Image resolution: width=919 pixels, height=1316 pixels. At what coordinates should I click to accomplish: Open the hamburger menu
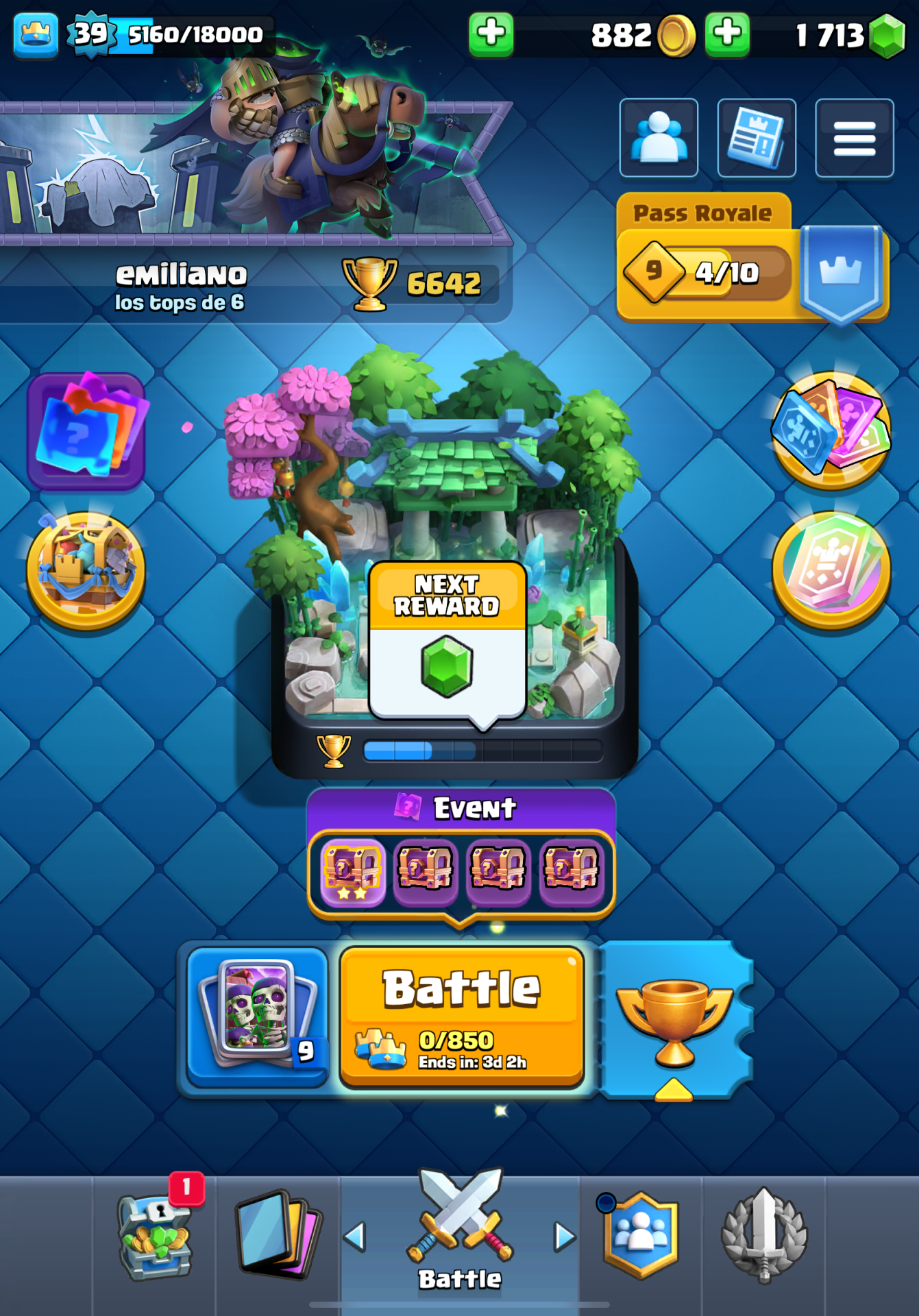click(x=854, y=138)
